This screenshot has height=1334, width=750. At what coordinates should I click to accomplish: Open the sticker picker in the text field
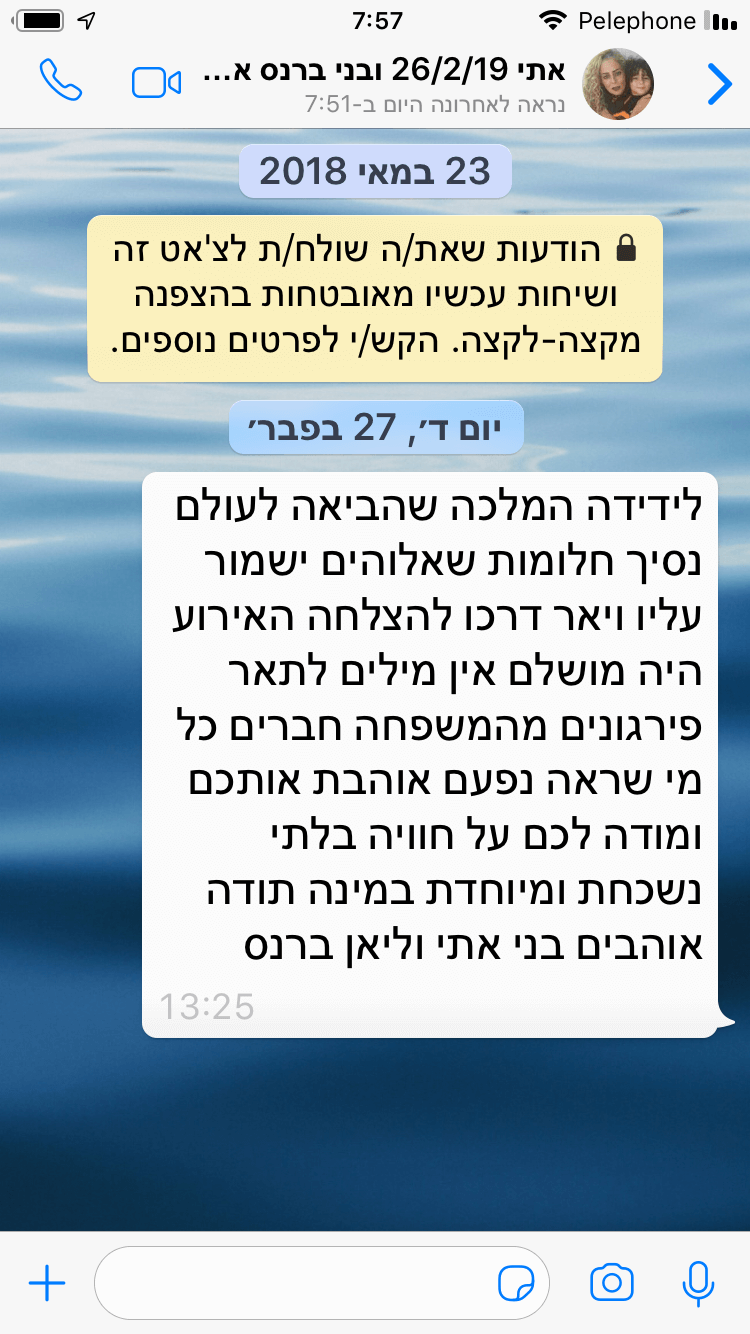pyautogui.click(x=516, y=1283)
